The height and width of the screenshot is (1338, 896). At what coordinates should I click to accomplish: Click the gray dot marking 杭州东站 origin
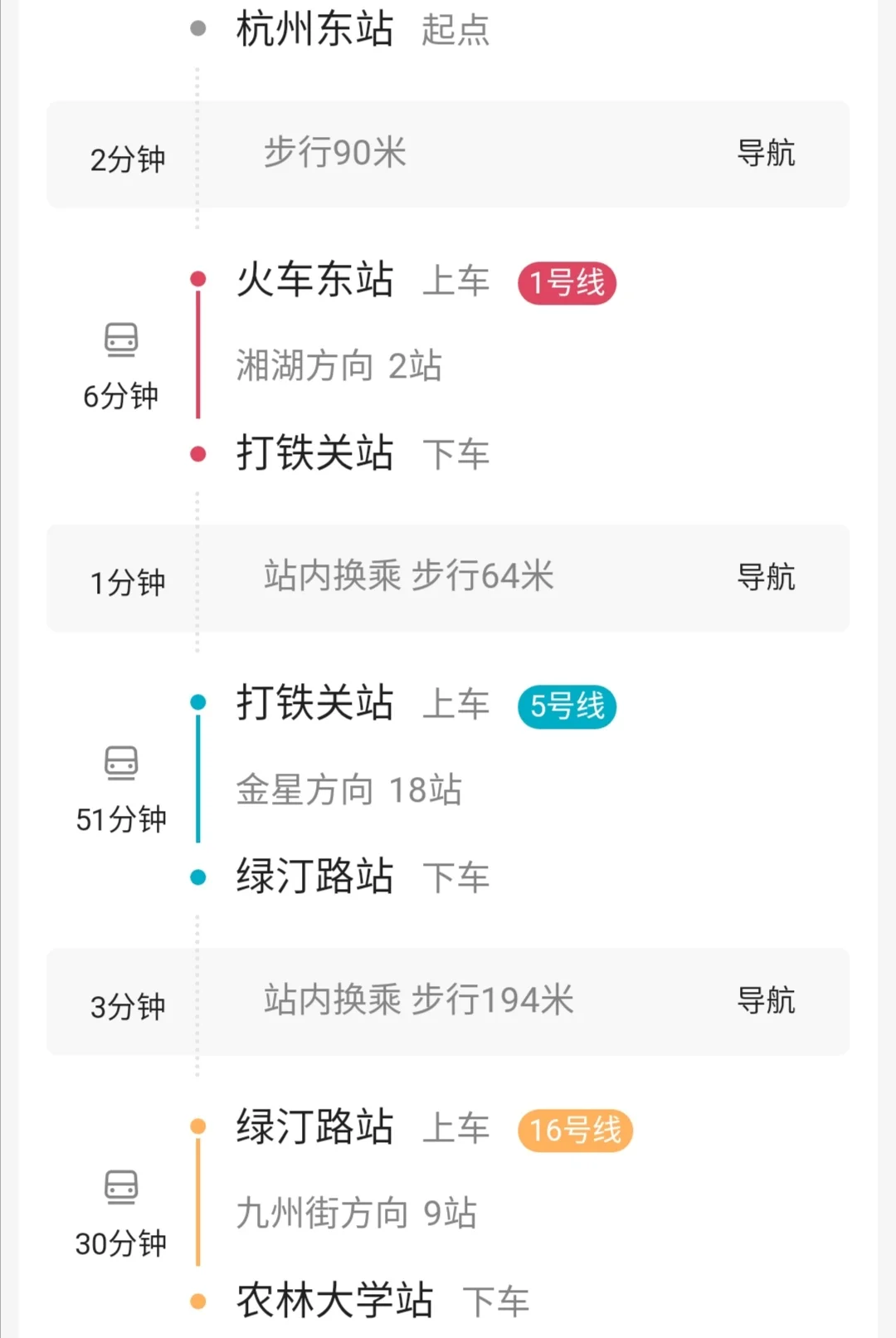point(197,29)
